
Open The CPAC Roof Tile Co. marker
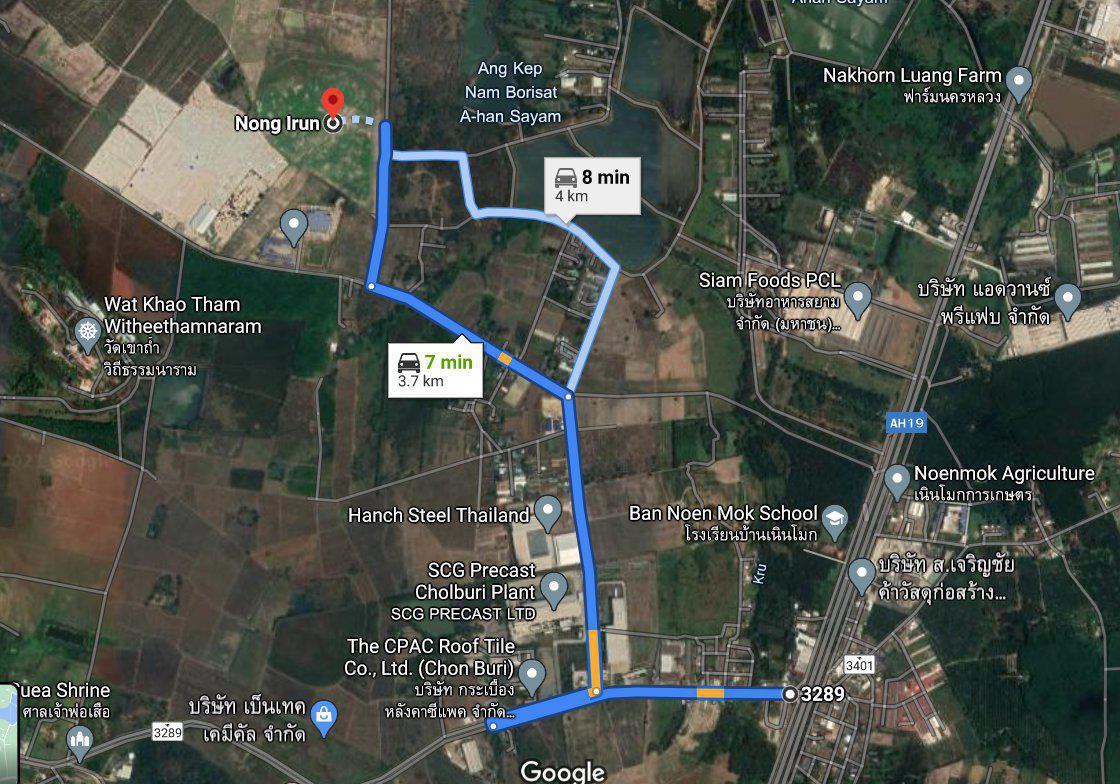point(532,673)
